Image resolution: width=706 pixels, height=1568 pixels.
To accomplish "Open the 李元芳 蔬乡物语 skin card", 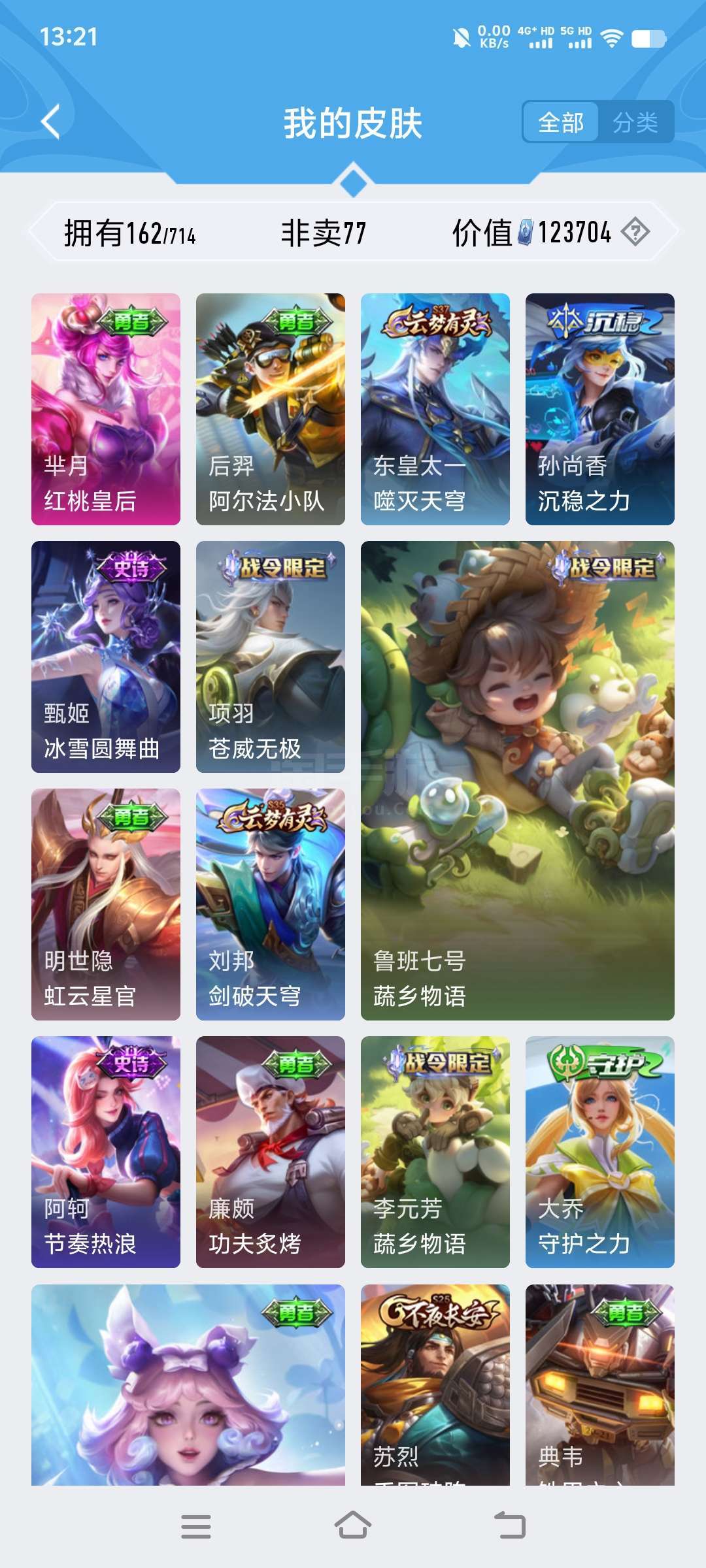I will click(x=435, y=1152).
